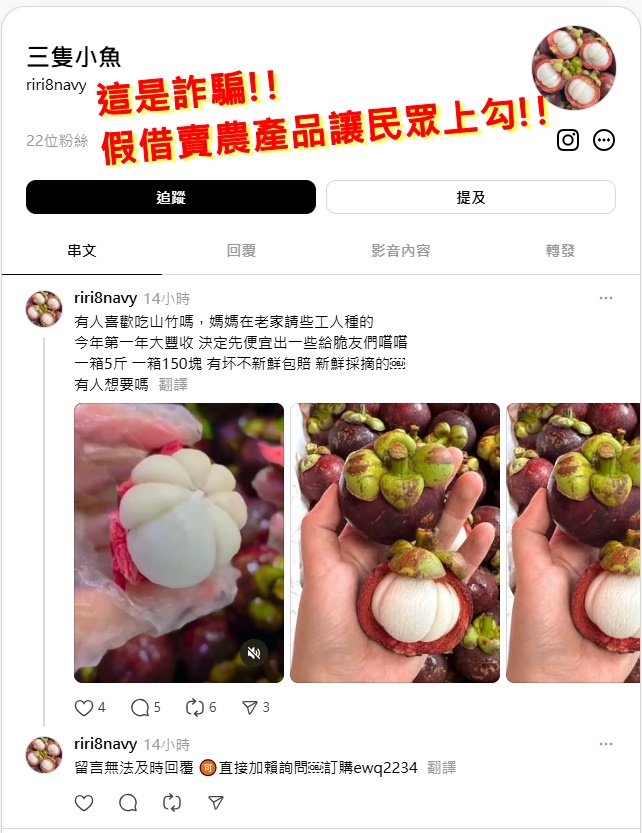Repost the post with 6 reposts
642x833 pixels.
click(195, 707)
